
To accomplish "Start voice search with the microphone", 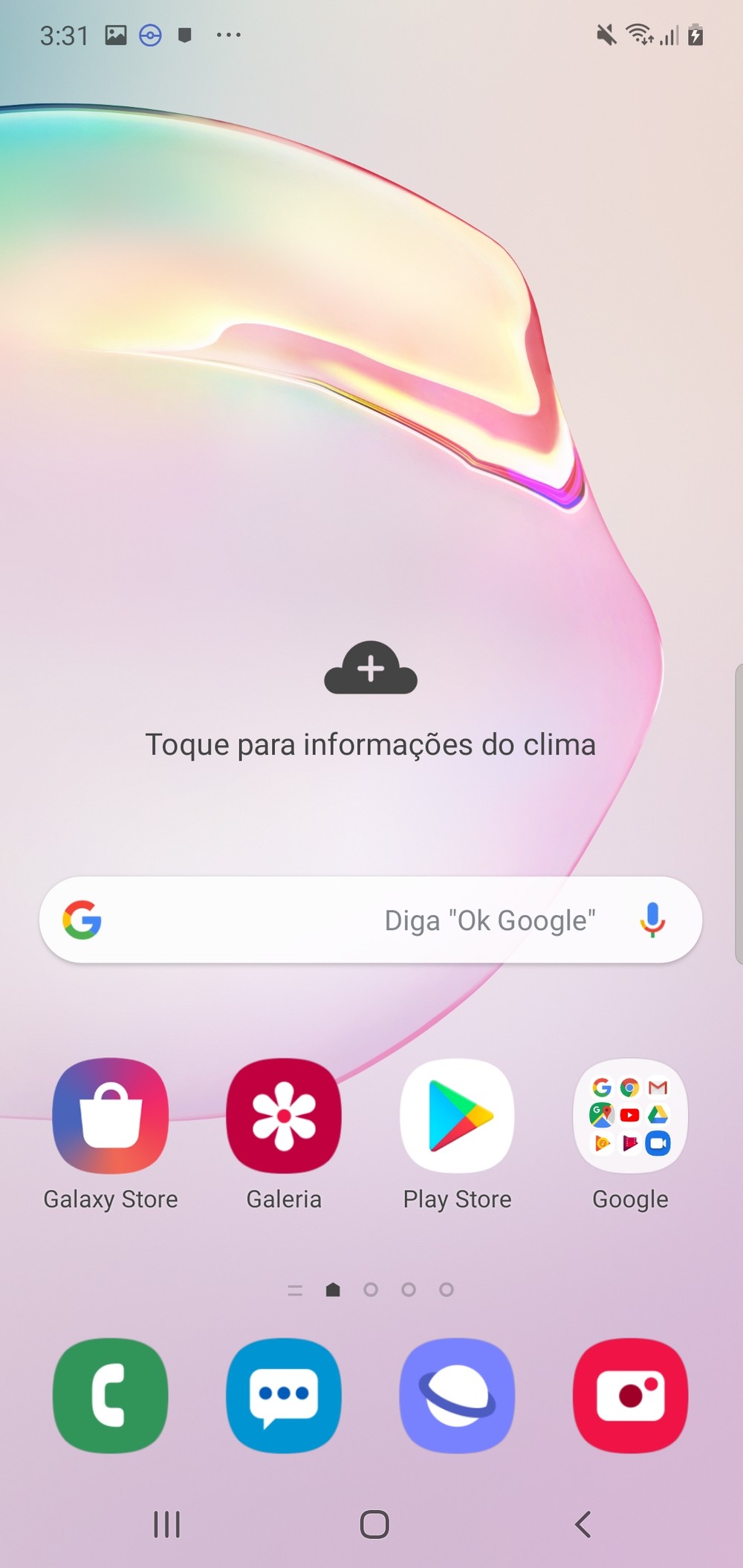I will (x=652, y=920).
